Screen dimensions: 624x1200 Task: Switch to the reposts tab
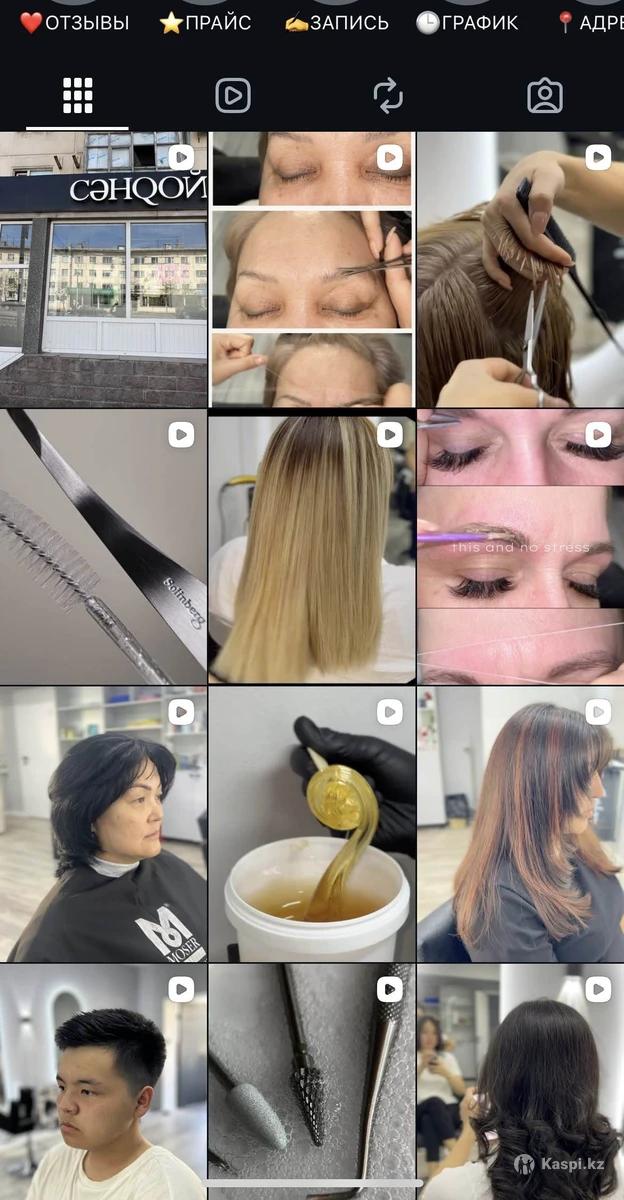(x=388, y=96)
